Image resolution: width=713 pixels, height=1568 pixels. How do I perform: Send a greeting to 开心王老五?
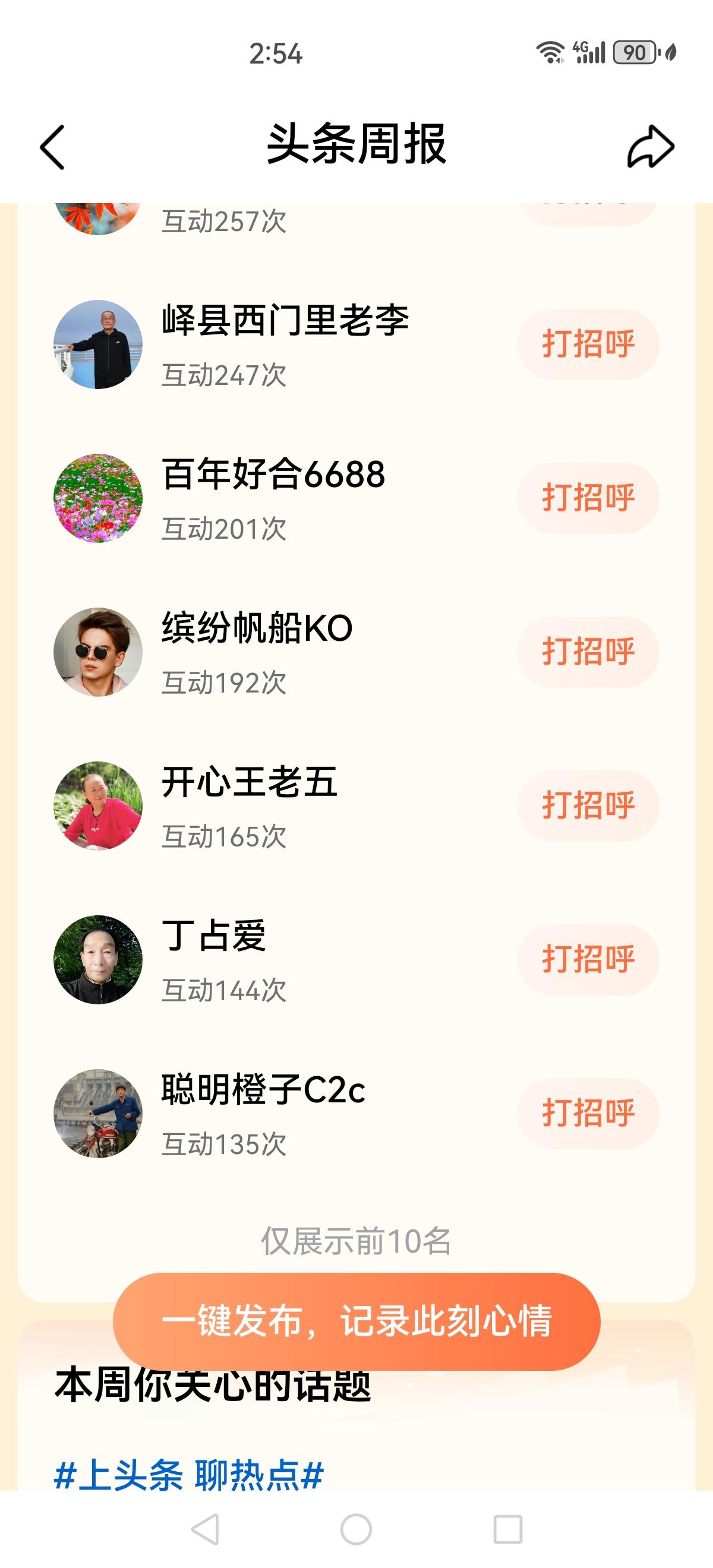click(x=588, y=806)
